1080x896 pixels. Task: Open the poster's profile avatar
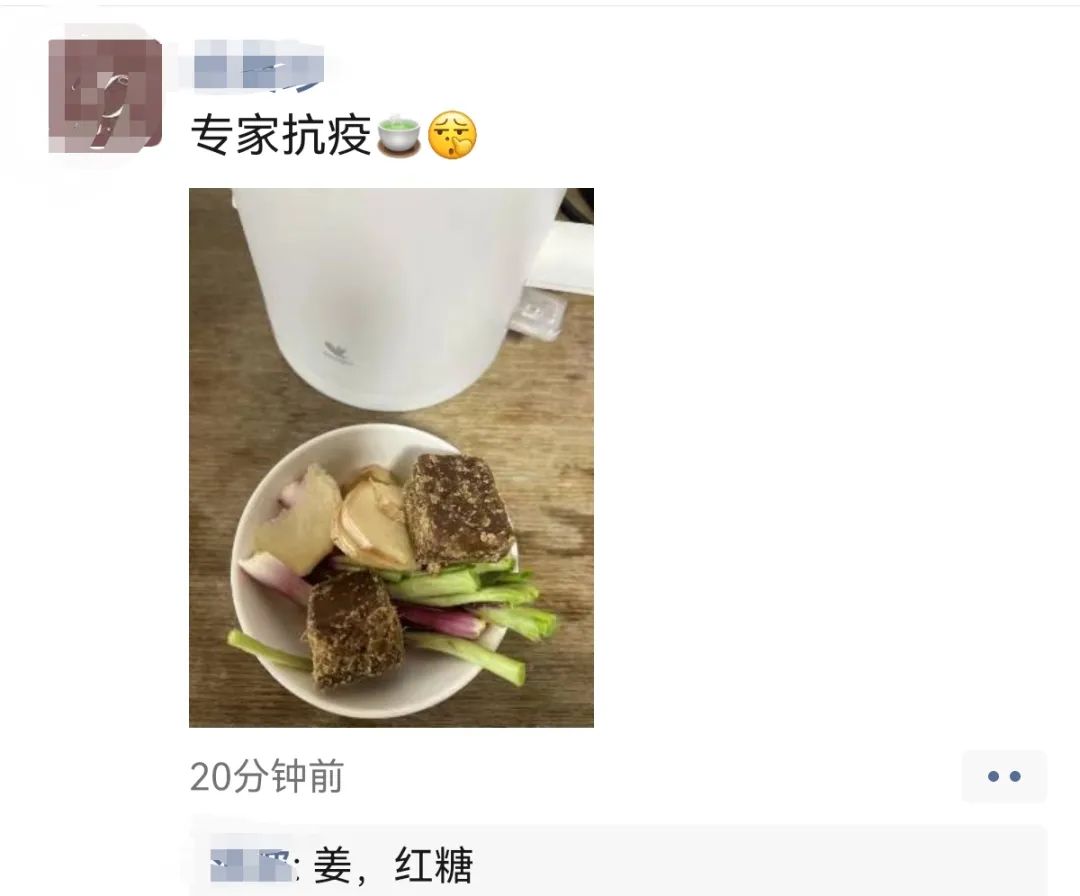point(105,95)
